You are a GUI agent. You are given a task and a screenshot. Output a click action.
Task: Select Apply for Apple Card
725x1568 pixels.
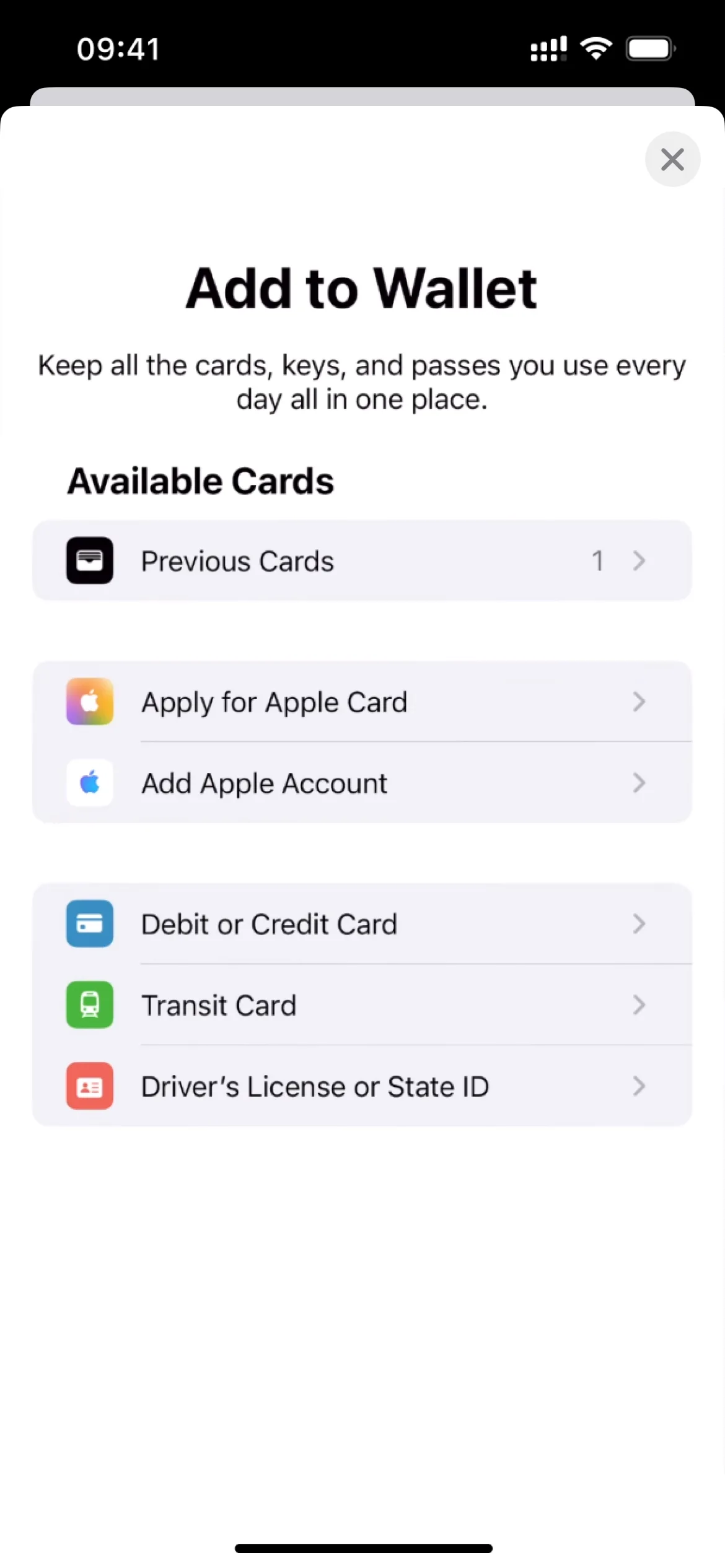(362, 702)
